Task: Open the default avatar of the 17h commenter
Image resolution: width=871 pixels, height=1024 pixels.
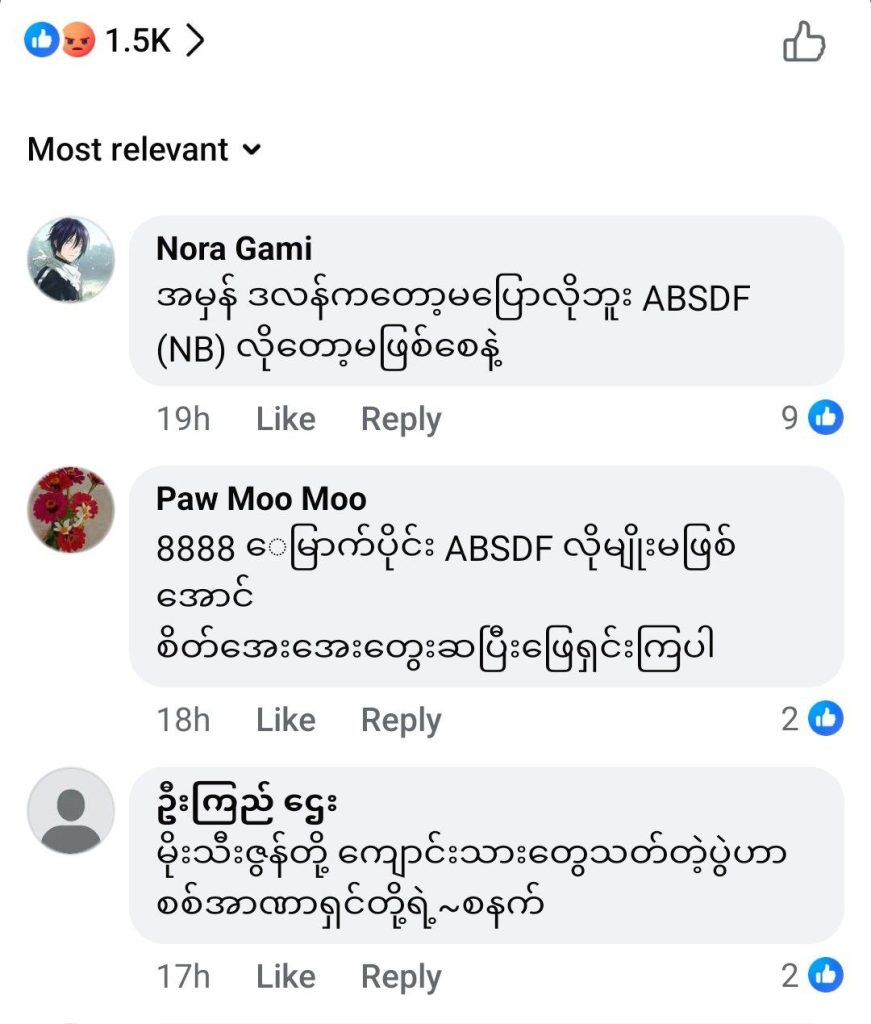Action: click(70, 810)
